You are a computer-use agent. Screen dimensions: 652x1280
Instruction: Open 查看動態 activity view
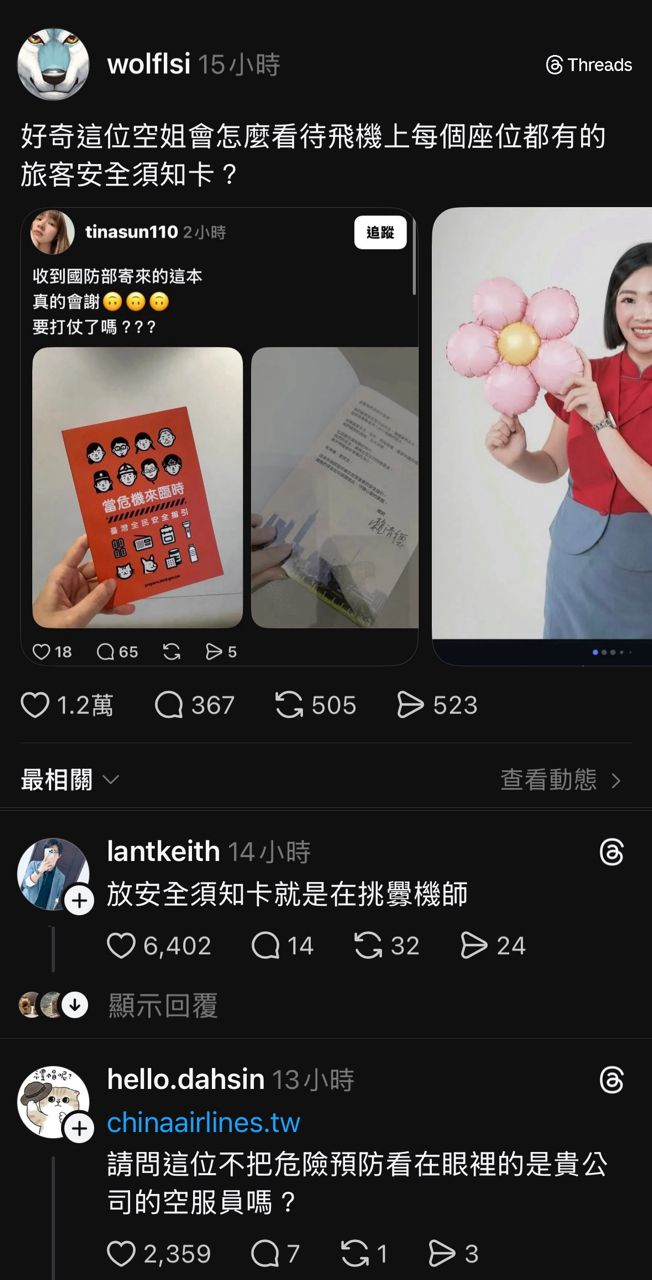[x=560, y=780]
